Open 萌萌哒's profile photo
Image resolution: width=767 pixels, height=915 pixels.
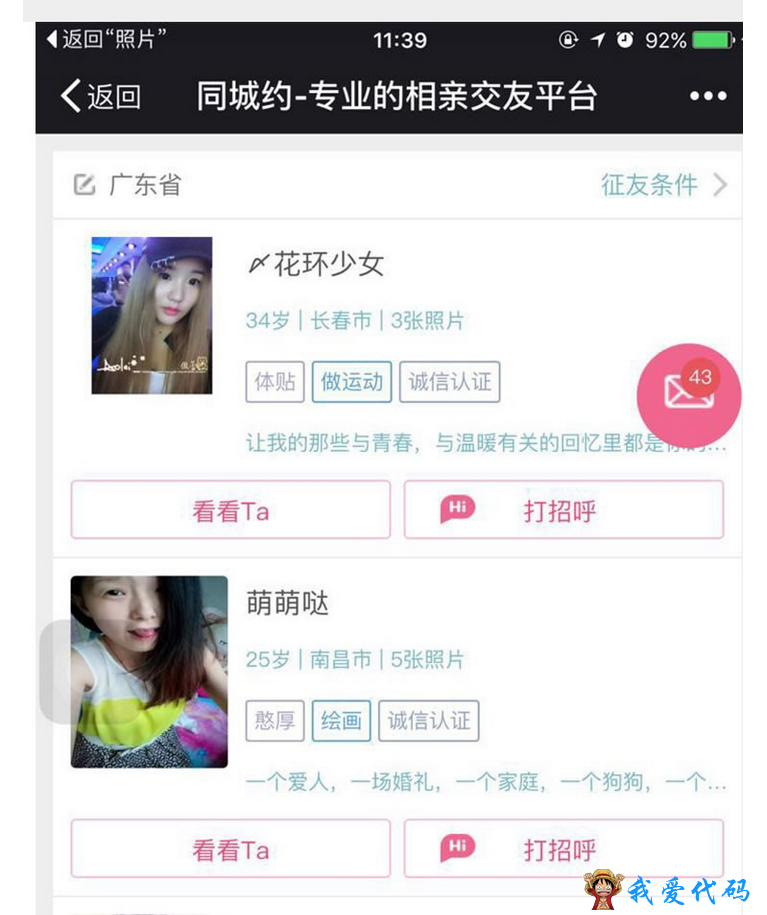click(149, 672)
